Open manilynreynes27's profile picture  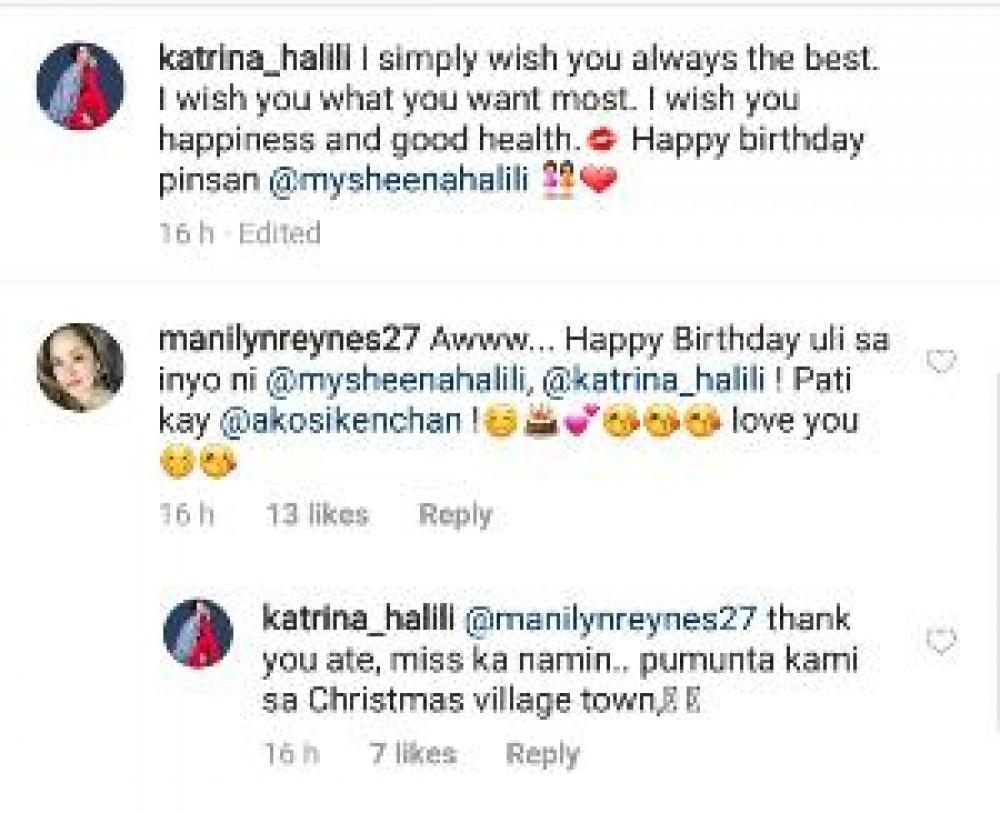coord(80,368)
